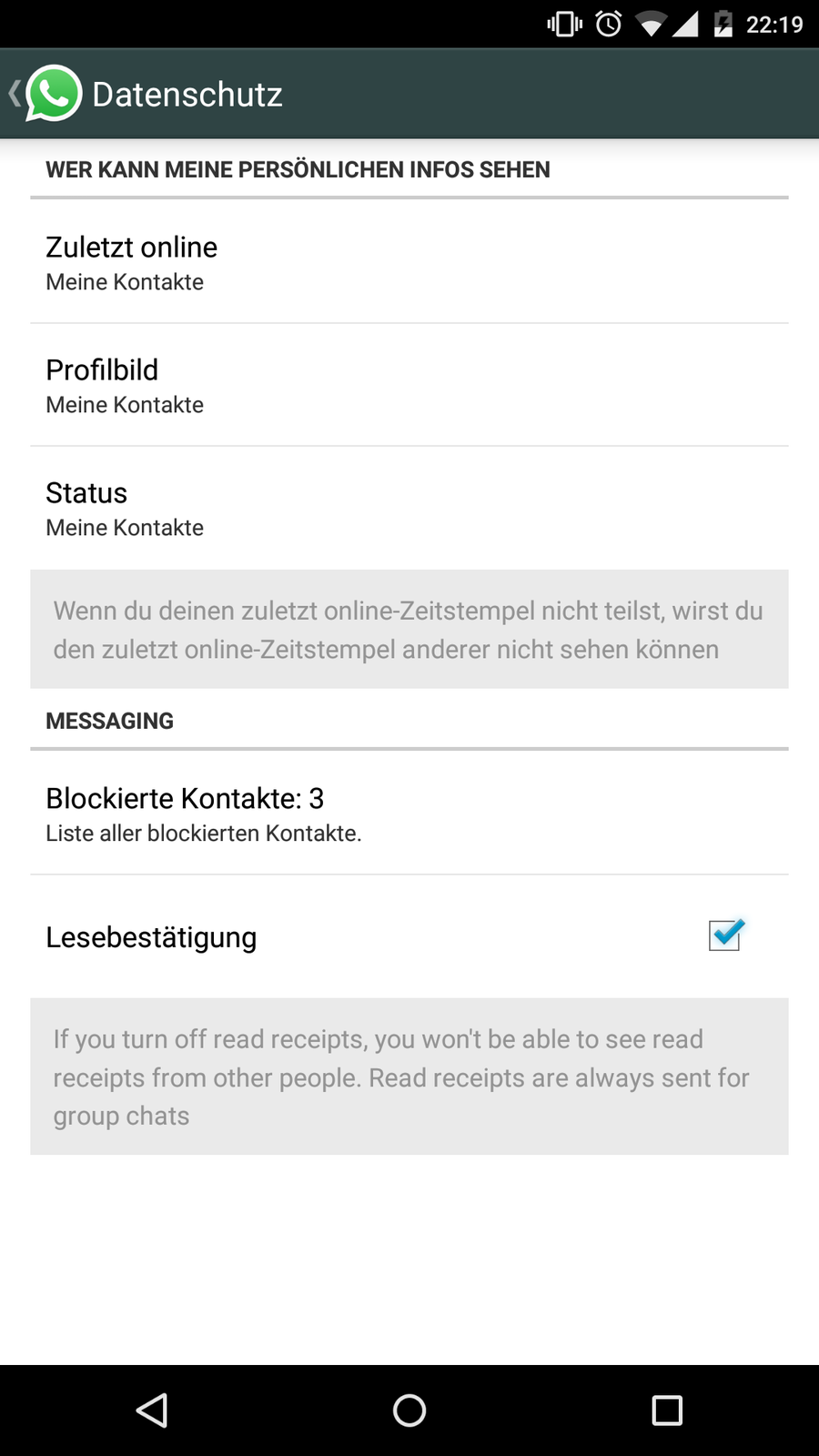View the Blockierte Kontakte list
Screen dimensions: 819x1456
click(x=408, y=814)
